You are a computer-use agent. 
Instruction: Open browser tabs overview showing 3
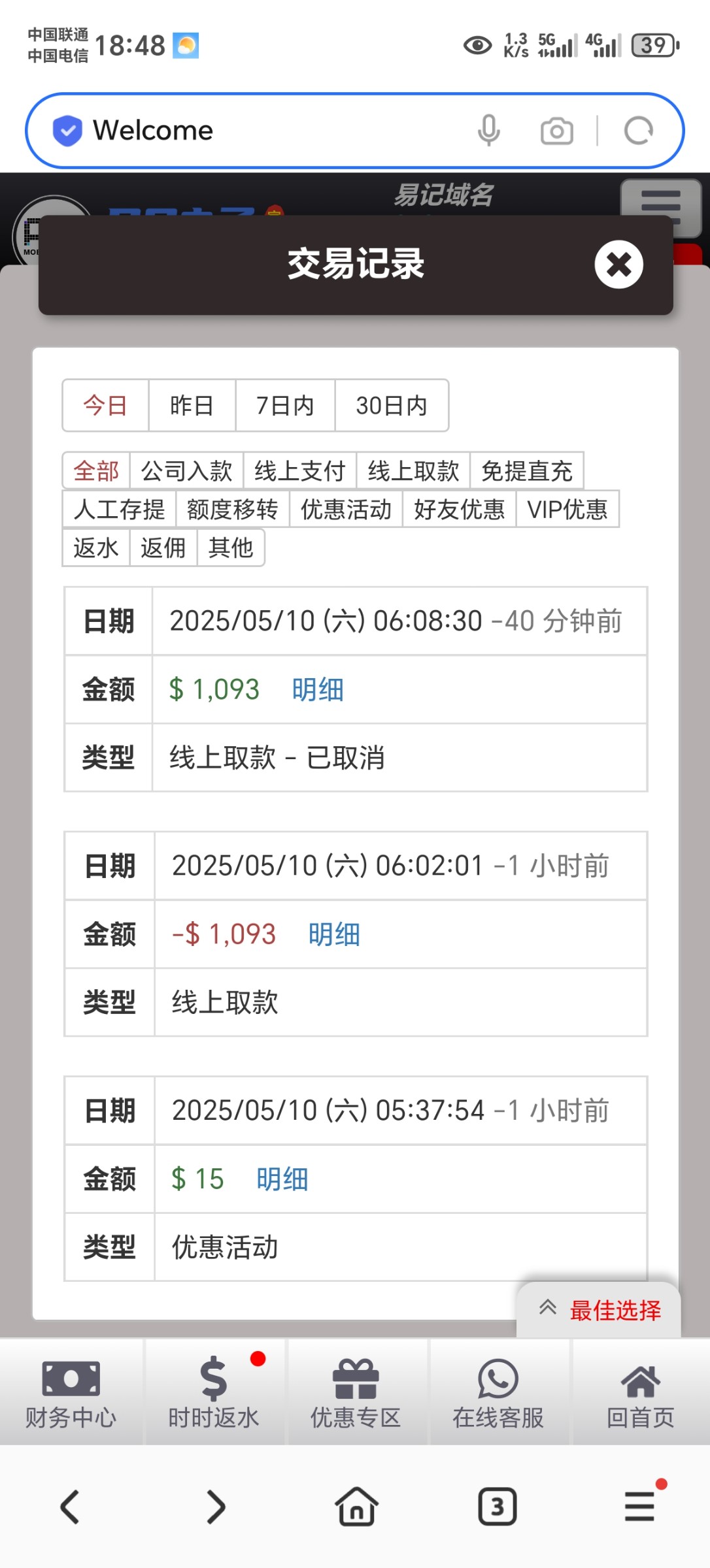pos(498,1507)
